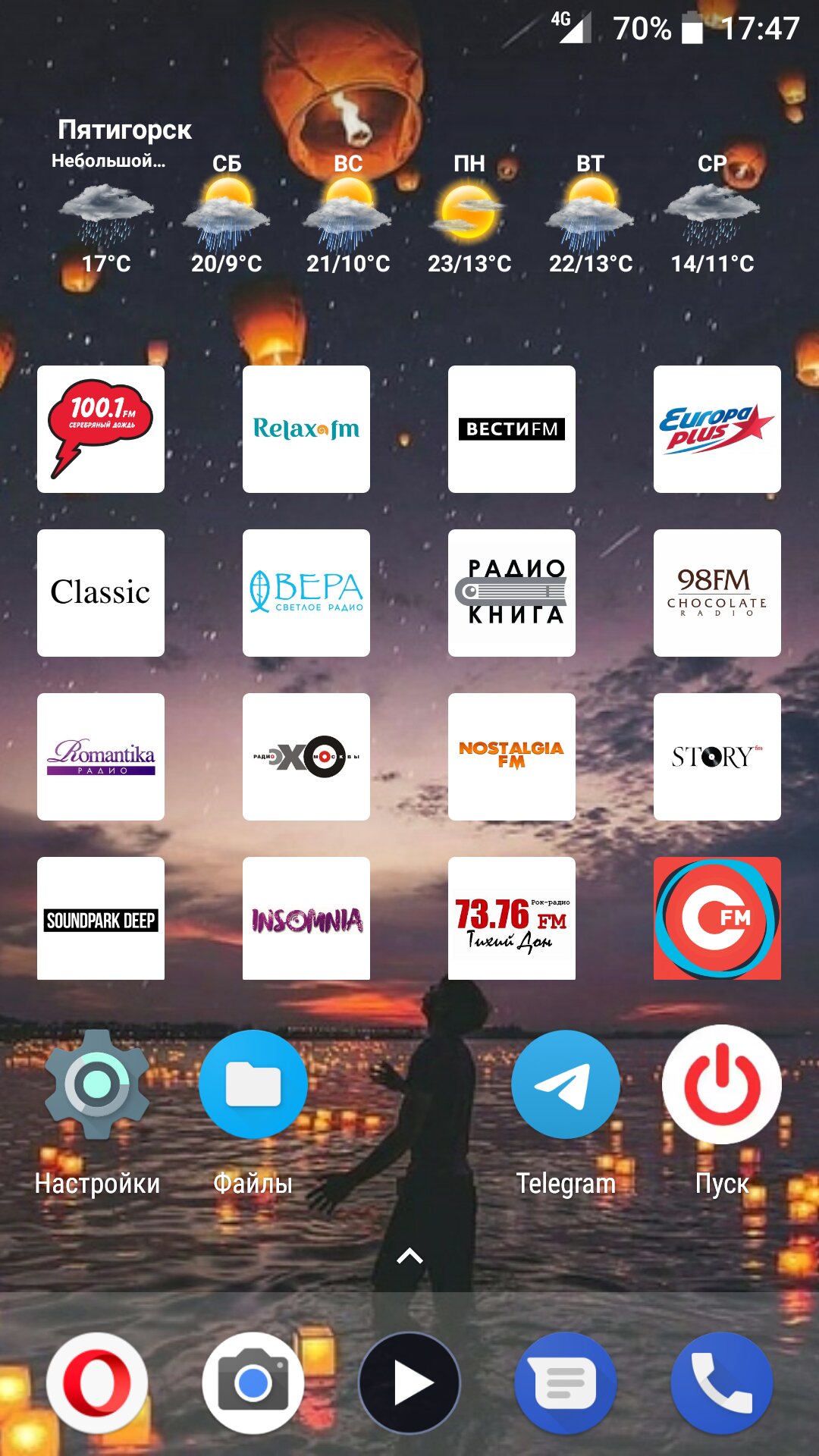
Task: Open the Vesti FM radio shortcut
Action: coord(512,429)
